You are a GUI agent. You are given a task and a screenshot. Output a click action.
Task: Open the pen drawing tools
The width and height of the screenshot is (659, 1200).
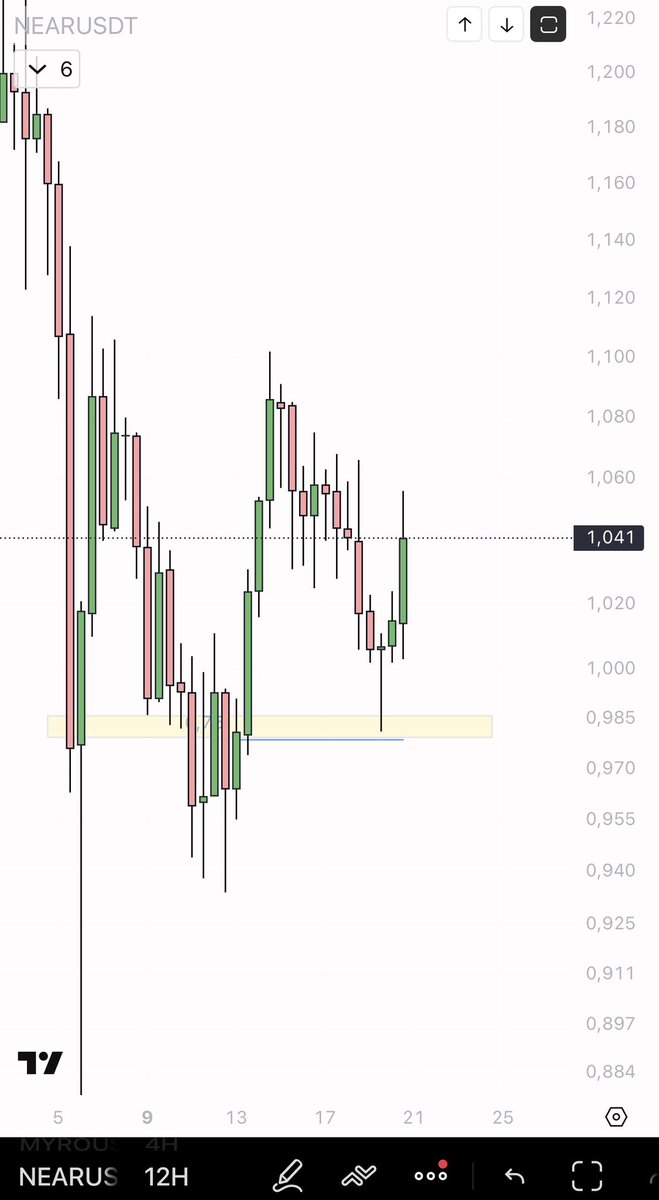coord(290,1174)
